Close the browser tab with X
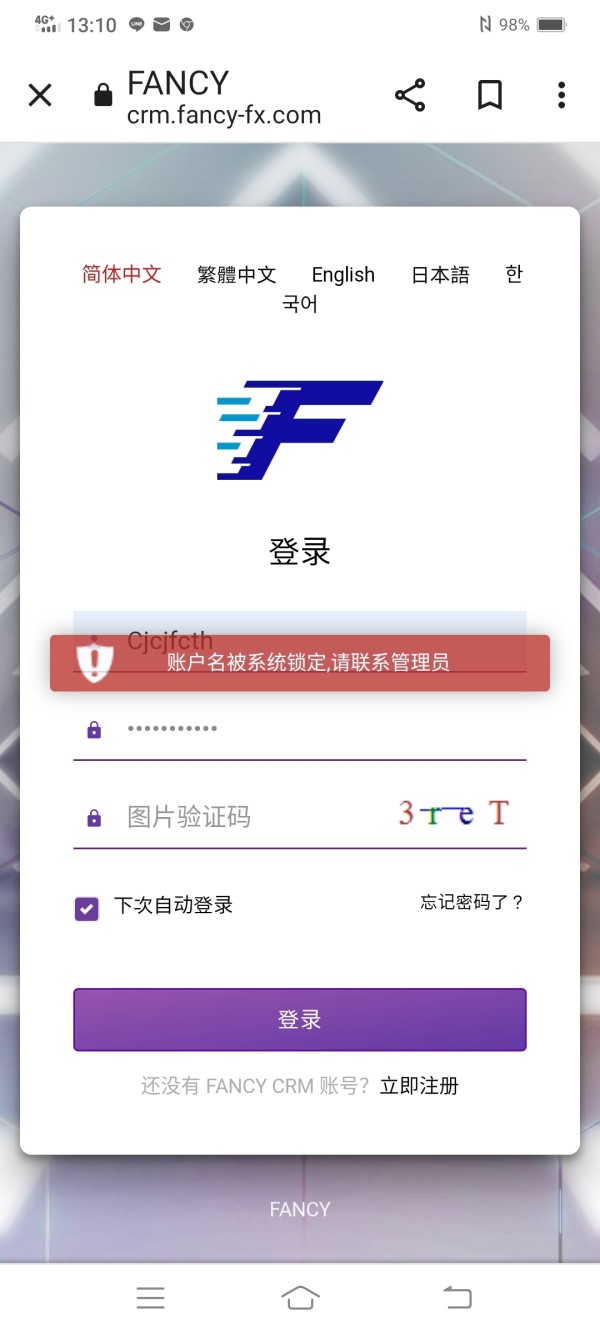 40,96
